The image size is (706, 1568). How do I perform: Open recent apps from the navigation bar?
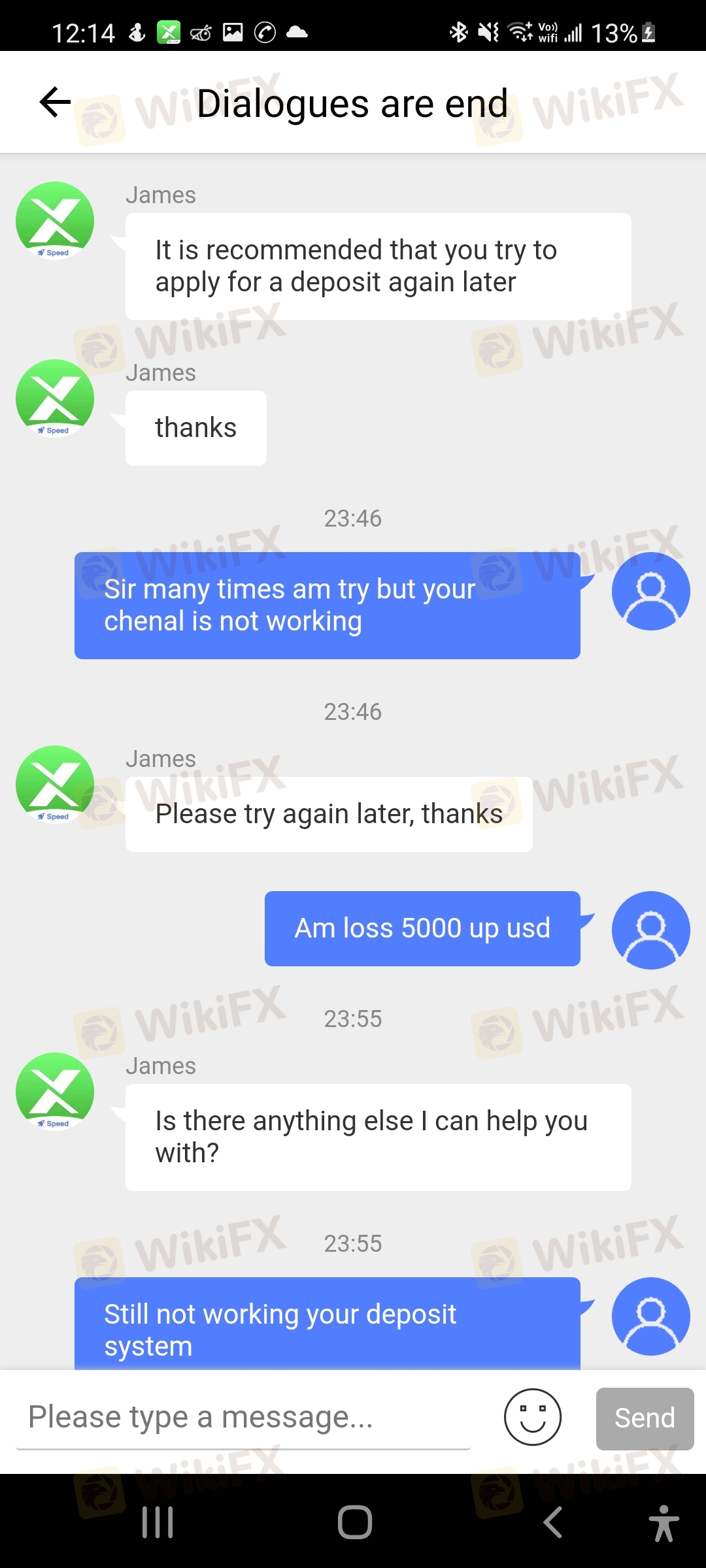[158, 1522]
